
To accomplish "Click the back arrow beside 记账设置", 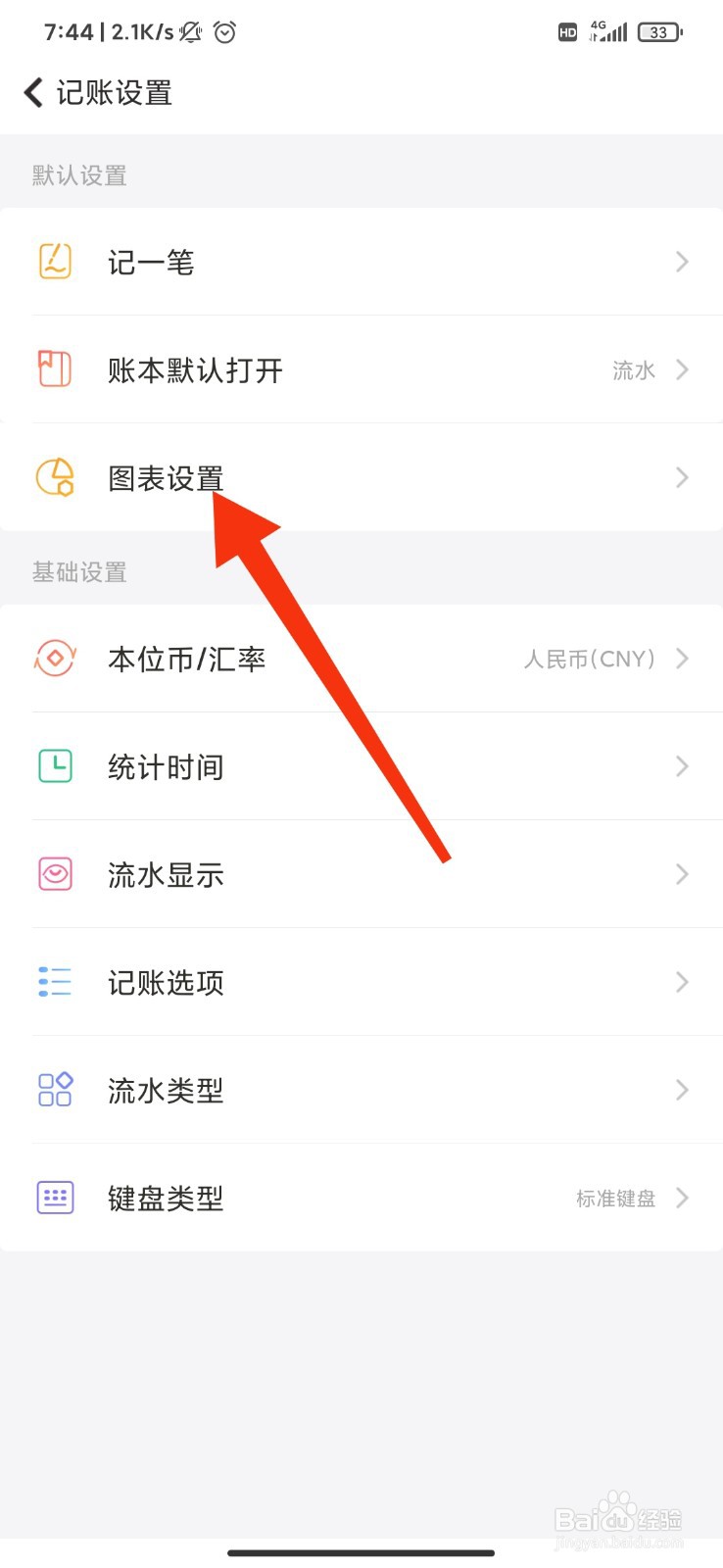I will [32, 92].
